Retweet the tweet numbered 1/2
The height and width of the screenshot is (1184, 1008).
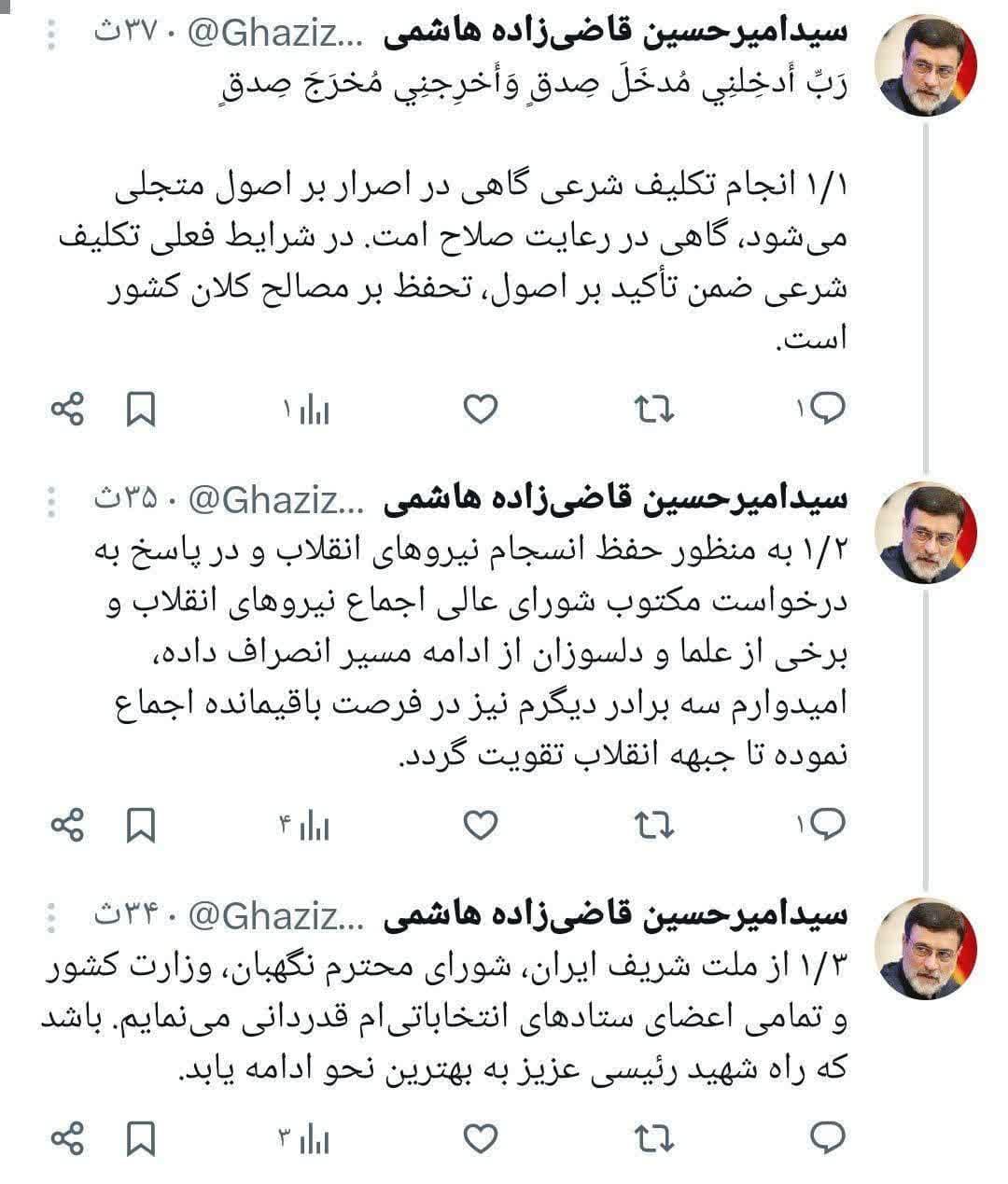[654, 825]
